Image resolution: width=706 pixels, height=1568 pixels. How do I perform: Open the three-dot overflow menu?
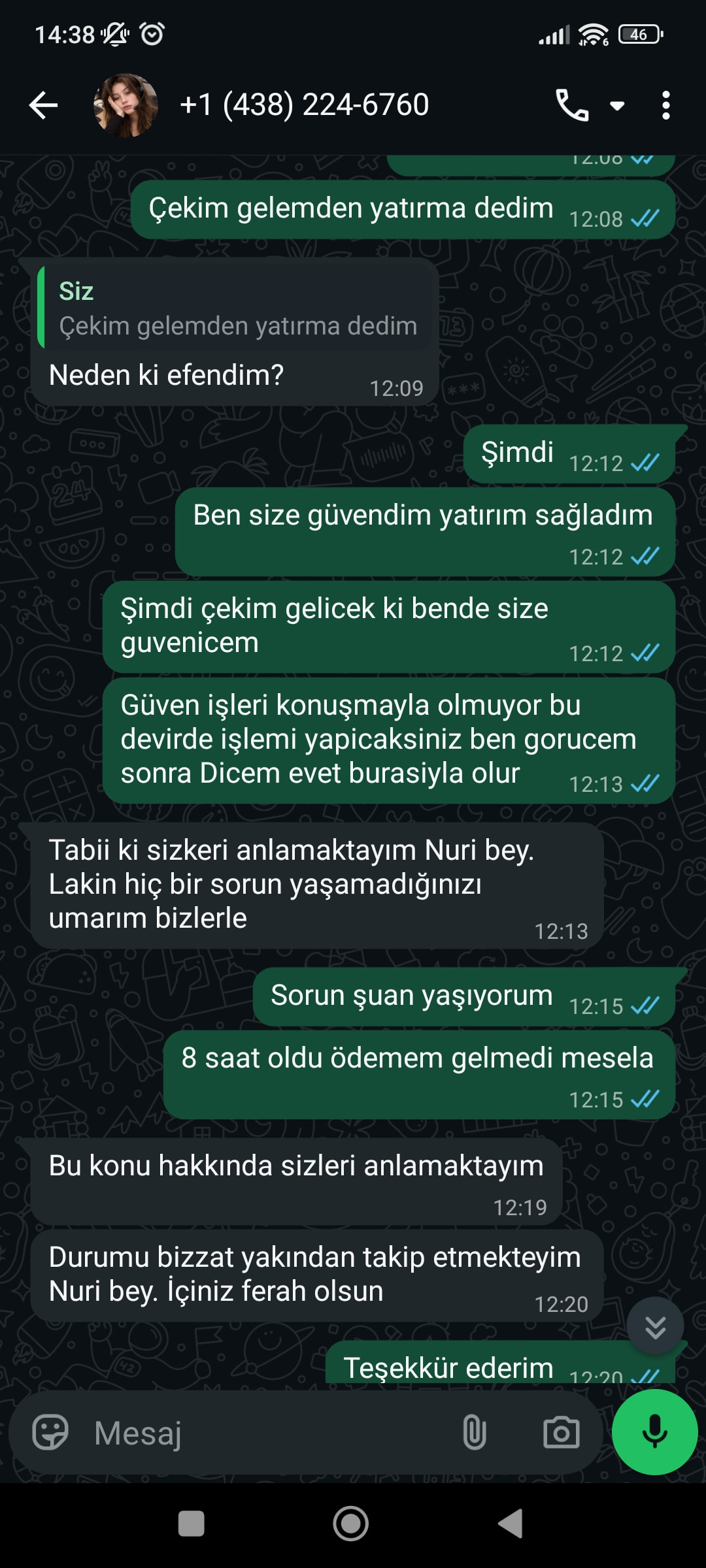pos(665,105)
